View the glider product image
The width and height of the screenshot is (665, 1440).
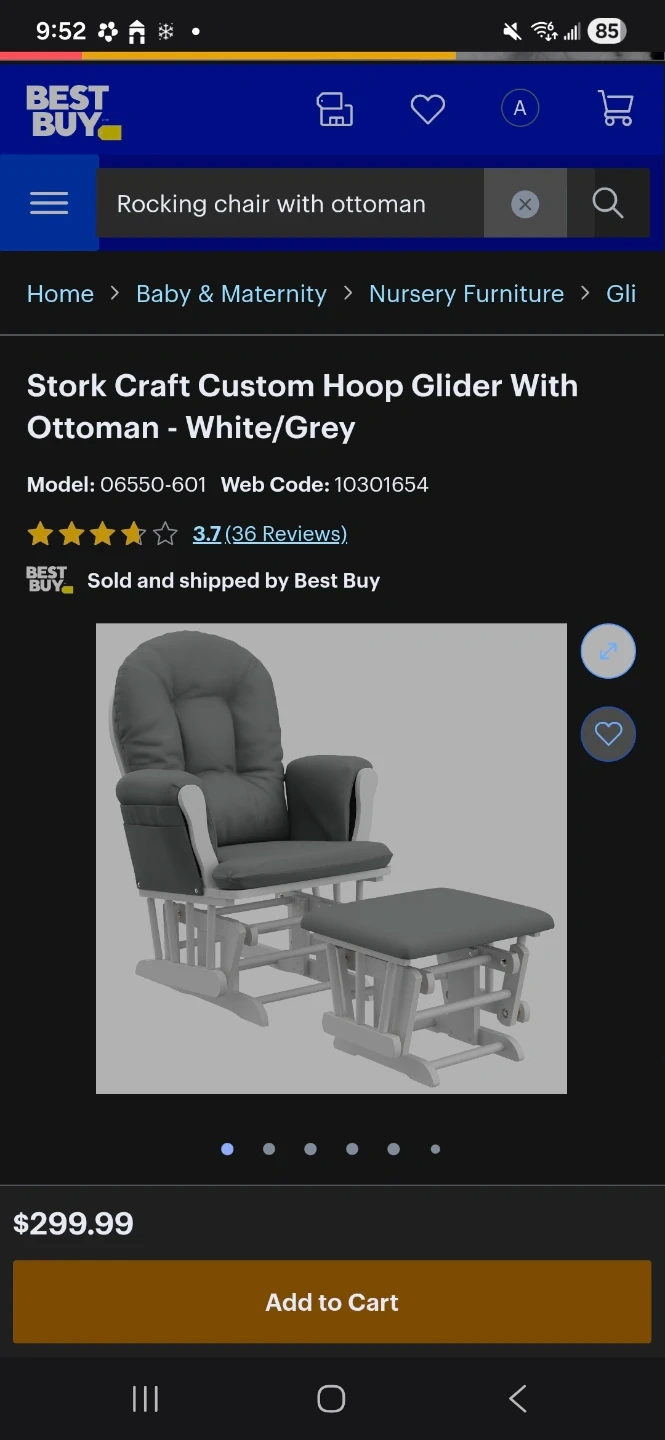pos(331,859)
